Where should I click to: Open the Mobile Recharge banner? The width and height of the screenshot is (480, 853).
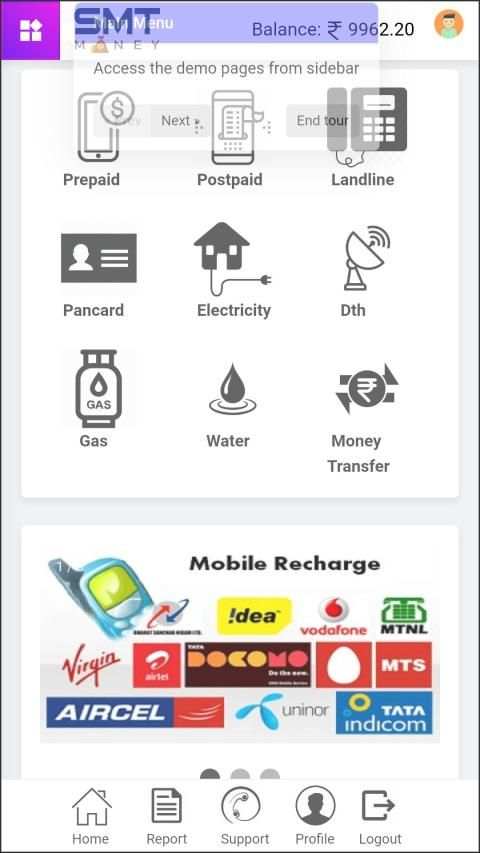[x=240, y=645]
